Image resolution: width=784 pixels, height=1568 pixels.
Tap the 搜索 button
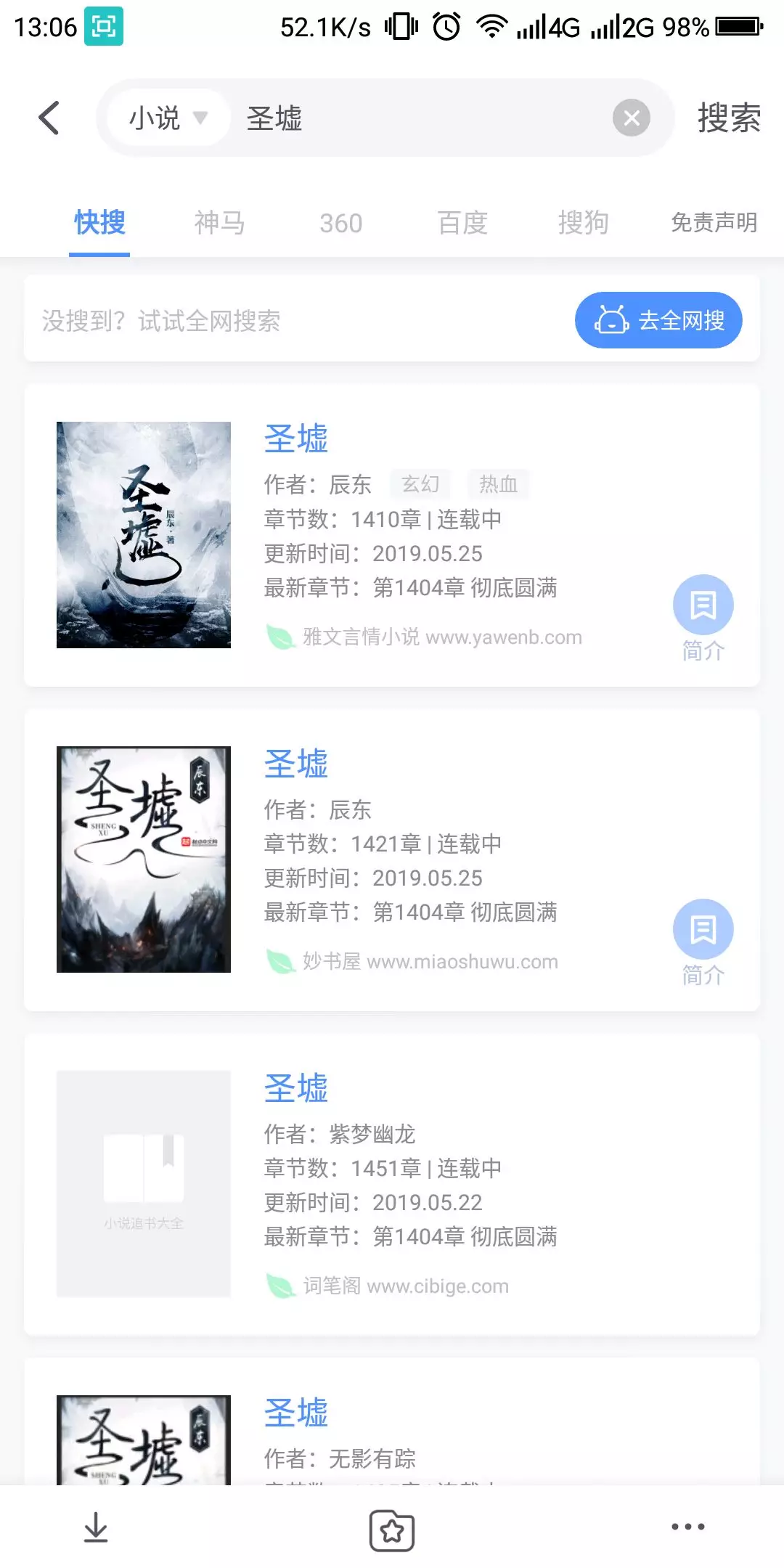coord(729,118)
